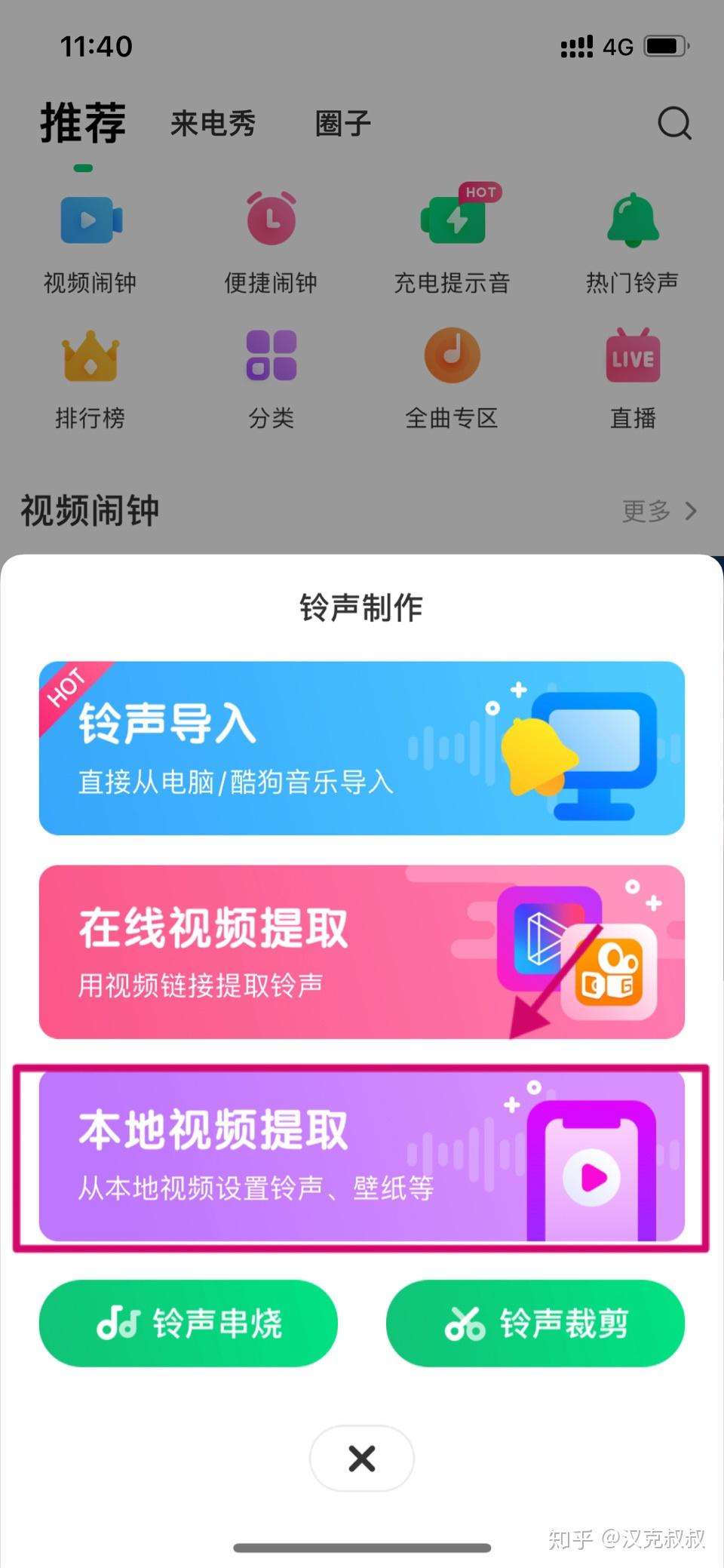
Task: Switch to the 圈子 tab
Action: [x=343, y=123]
